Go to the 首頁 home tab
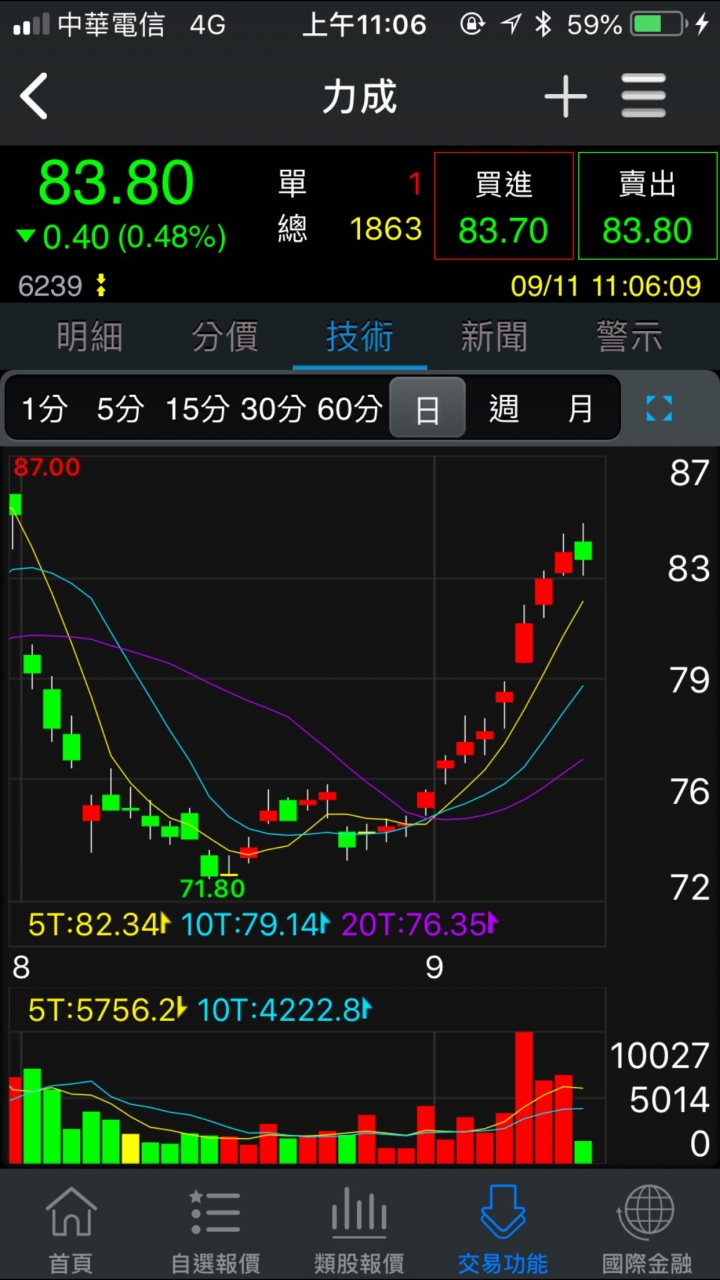Viewport: 720px width, 1280px height. point(71,1228)
